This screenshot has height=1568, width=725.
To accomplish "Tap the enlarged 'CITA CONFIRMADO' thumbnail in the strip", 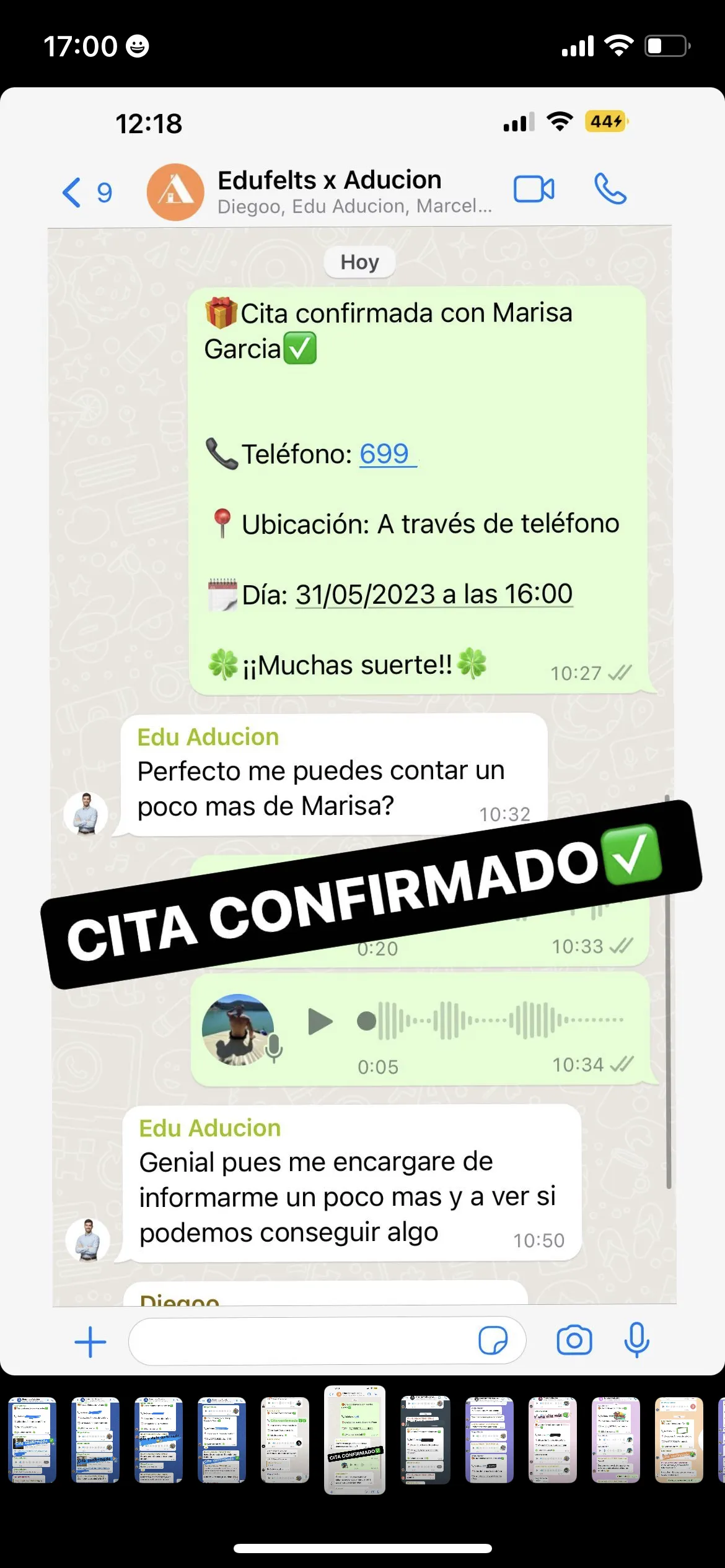I will tap(354, 1439).
